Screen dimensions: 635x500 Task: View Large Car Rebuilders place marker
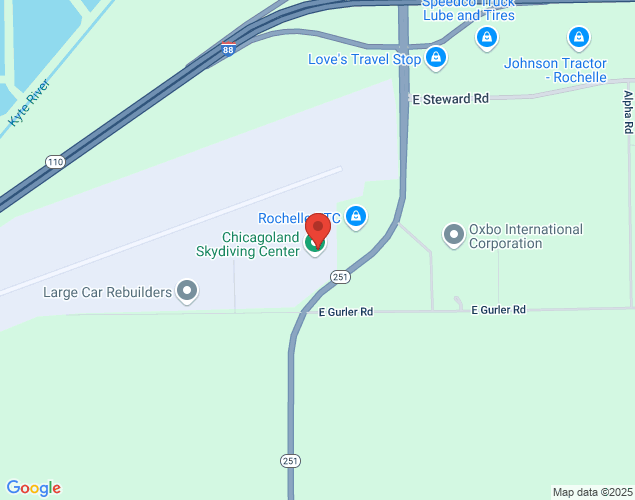coord(187,292)
